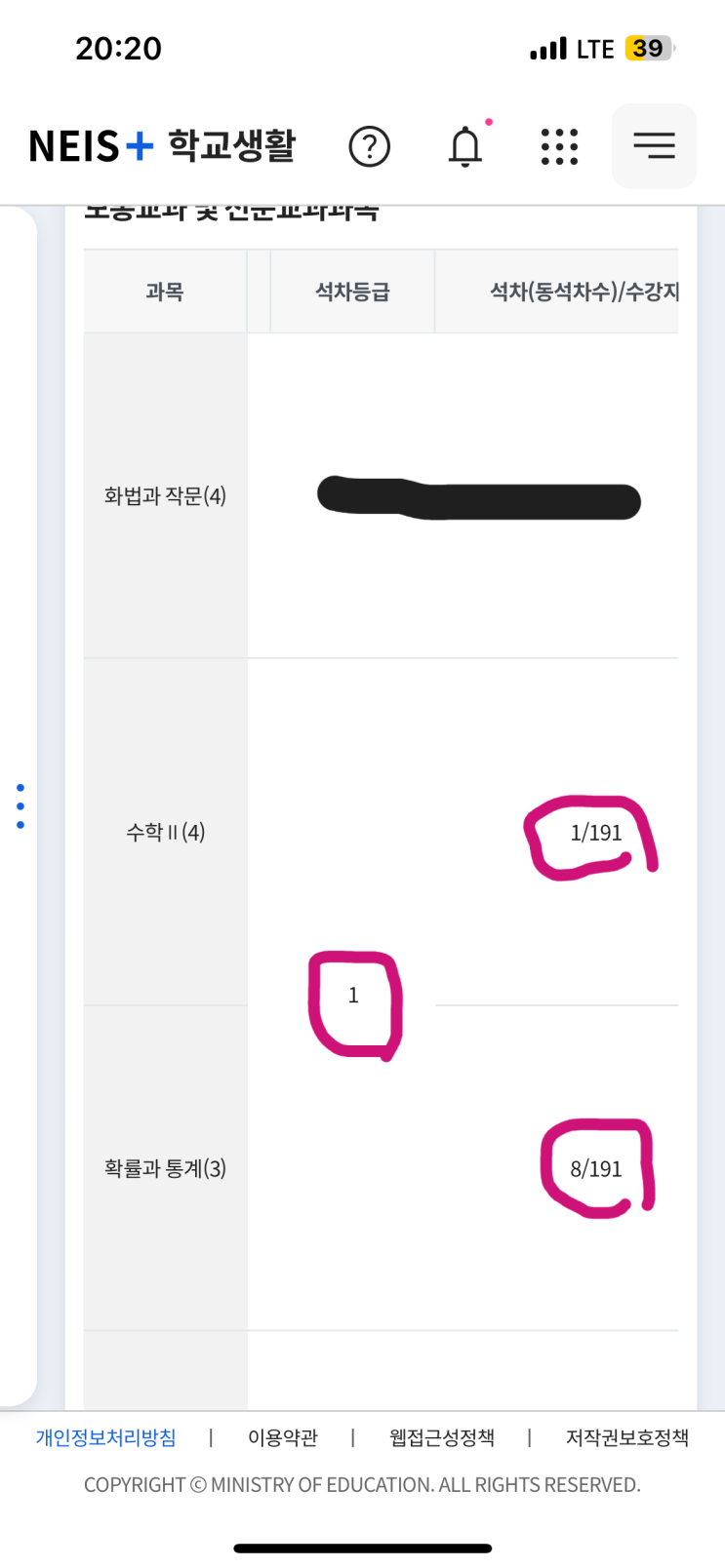Open the 저작권보호정책 link
Screen dimensions: 725x1568
coord(626,1437)
